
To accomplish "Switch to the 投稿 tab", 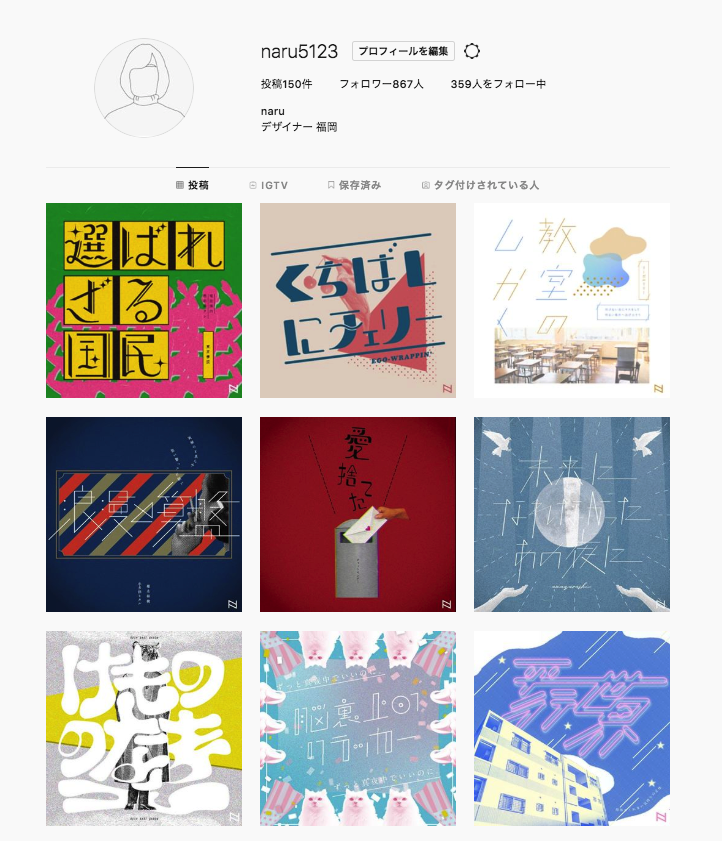I will pyautogui.click(x=192, y=185).
